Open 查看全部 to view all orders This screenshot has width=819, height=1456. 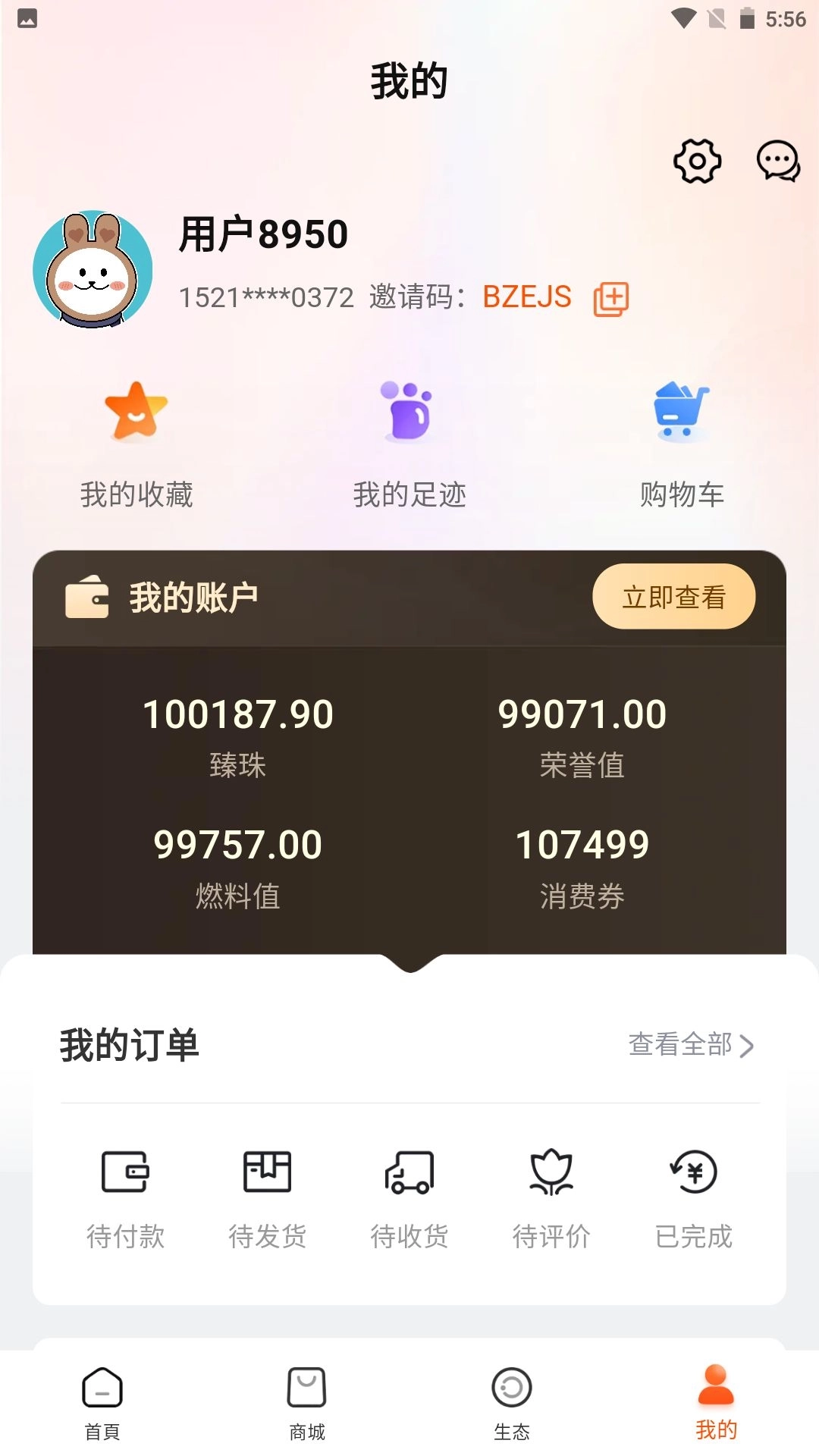(681, 1045)
